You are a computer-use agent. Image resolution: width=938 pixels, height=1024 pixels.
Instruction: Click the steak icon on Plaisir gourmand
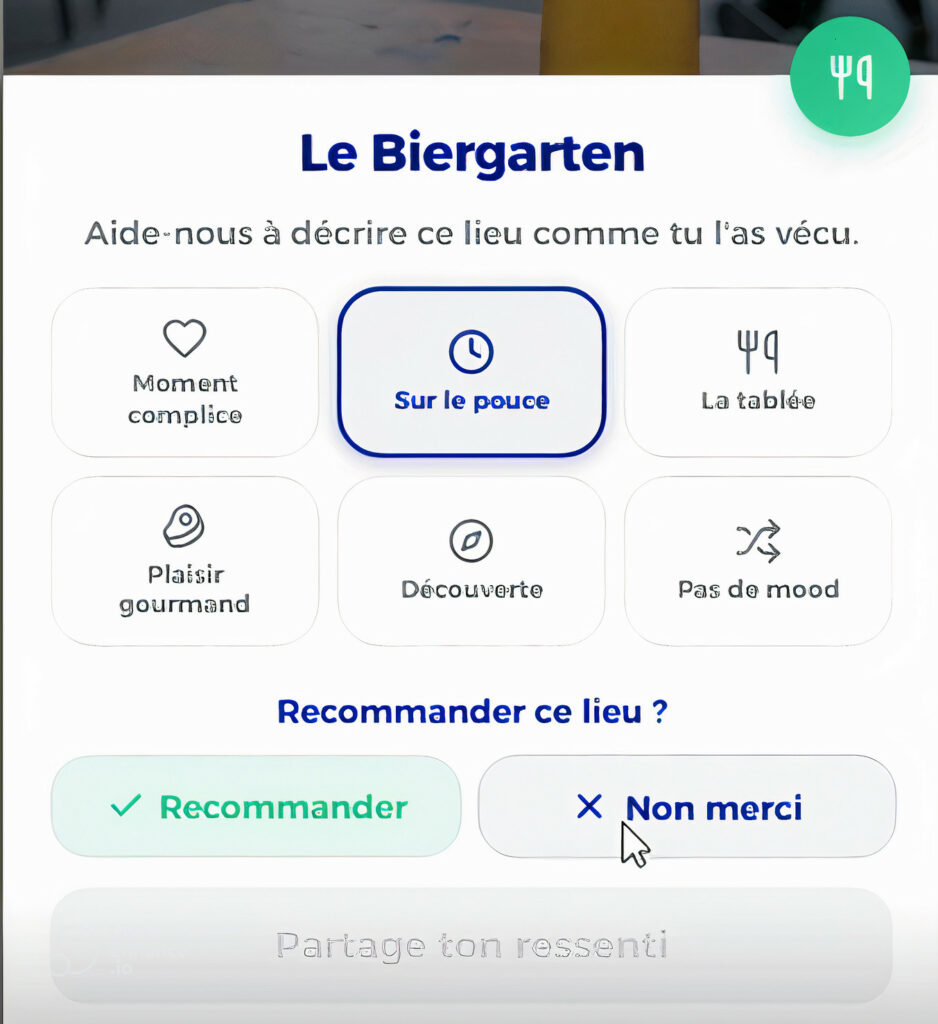coord(184,527)
